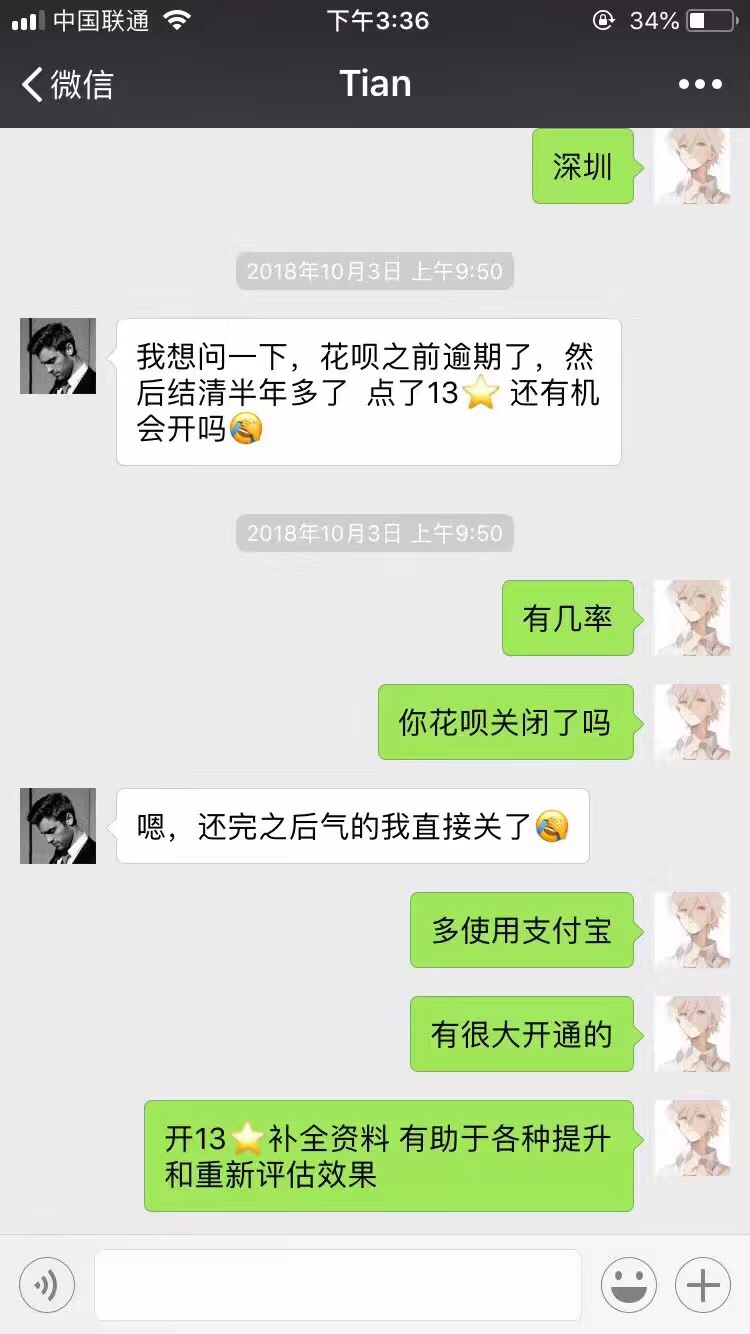The height and width of the screenshot is (1334, 750).
Task: Open the emoji sticker panel
Action: 628,1285
